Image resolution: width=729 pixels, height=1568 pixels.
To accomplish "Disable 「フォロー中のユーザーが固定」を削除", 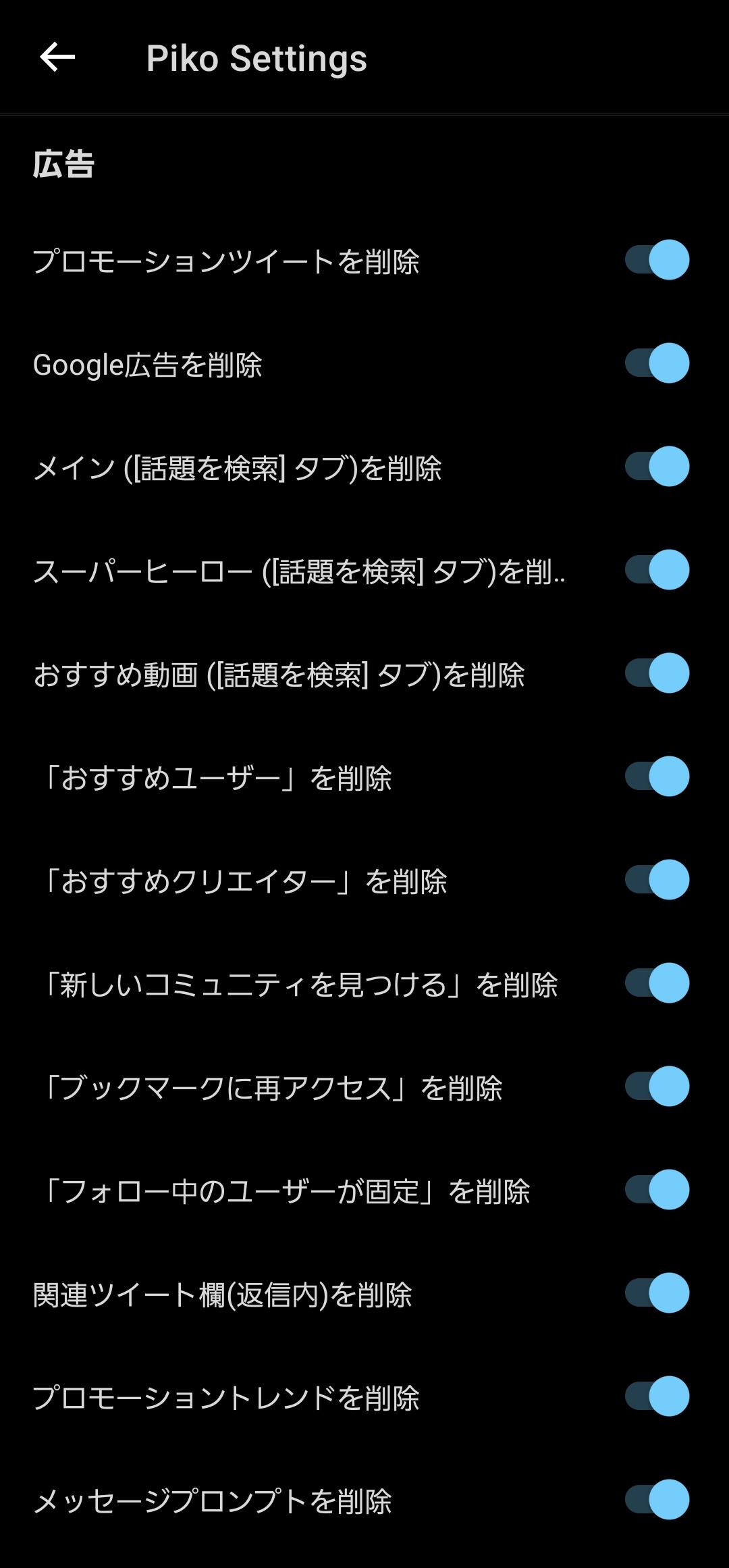I will (x=656, y=1190).
